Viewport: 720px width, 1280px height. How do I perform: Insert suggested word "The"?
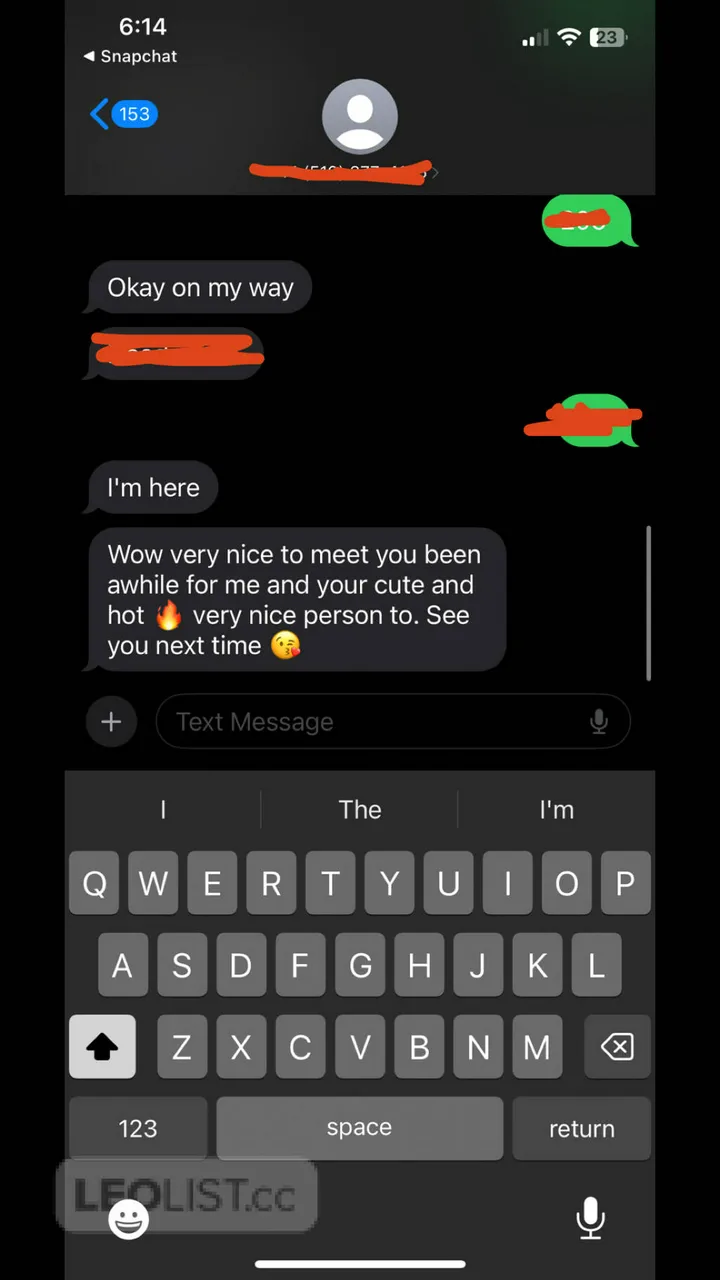[x=359, y=809]
